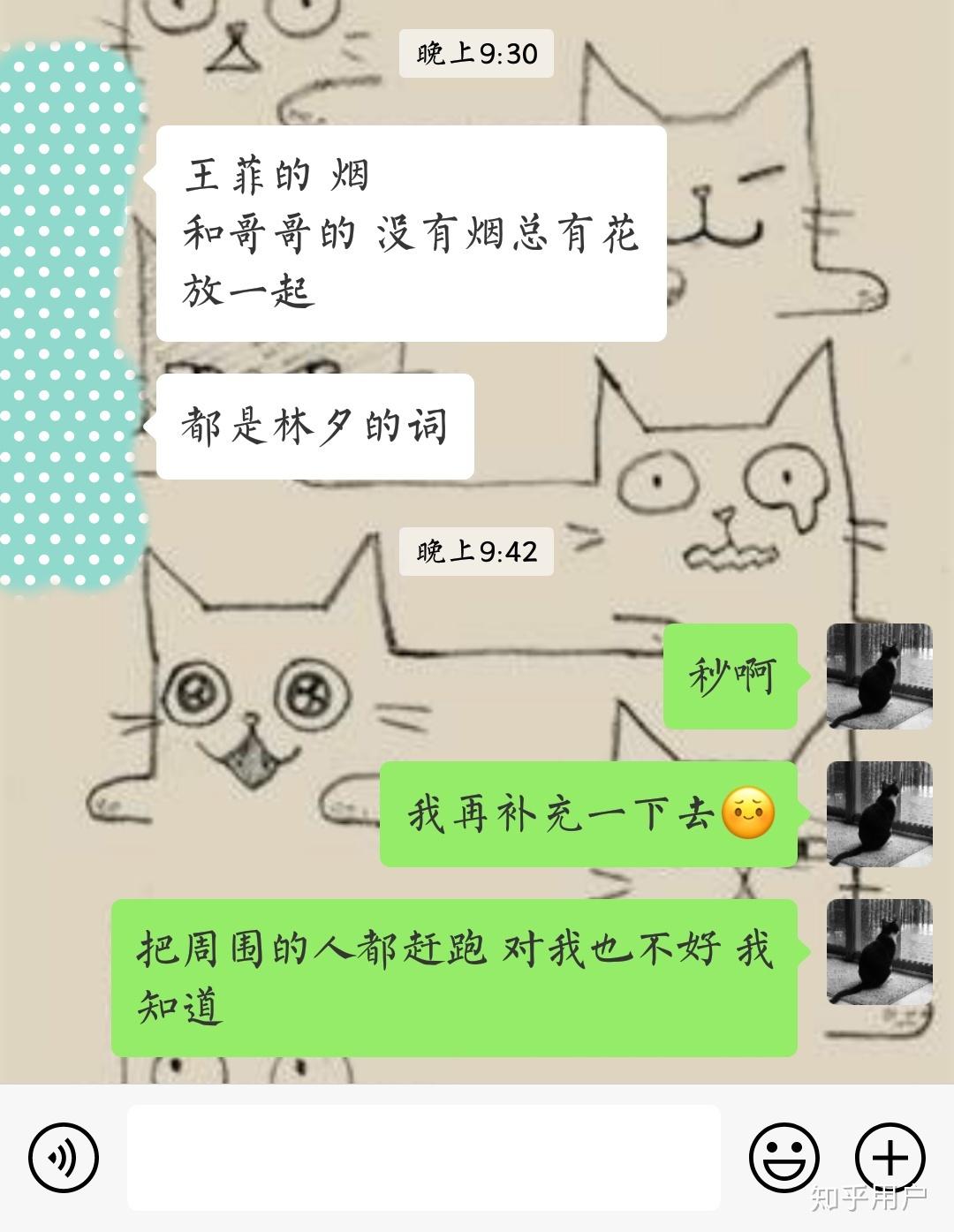
Task: Focus the message text field
Action: point(424,1157)
